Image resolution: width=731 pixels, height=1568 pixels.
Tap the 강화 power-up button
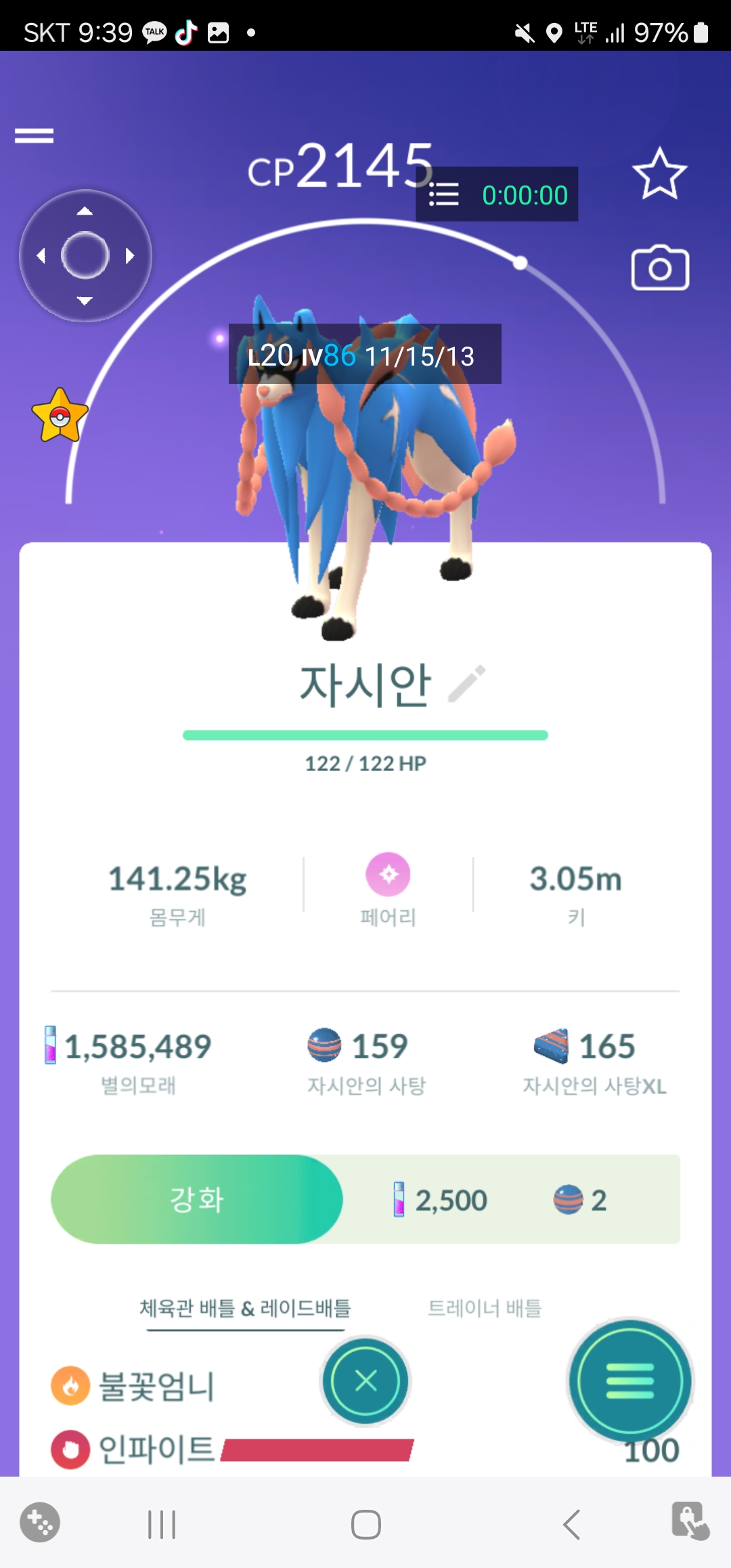point(197,1199)
